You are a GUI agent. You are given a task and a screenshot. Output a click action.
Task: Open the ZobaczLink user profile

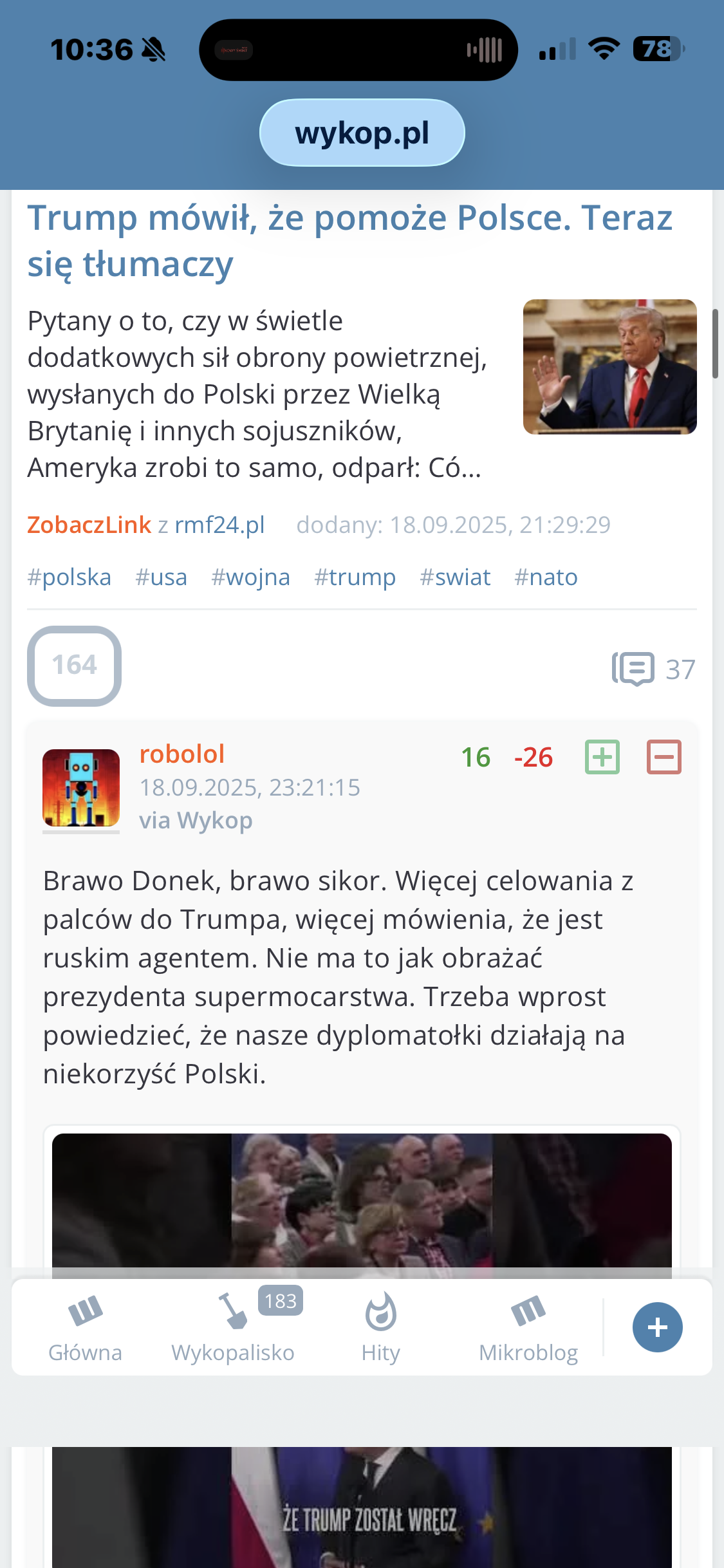tap(89, 525)
